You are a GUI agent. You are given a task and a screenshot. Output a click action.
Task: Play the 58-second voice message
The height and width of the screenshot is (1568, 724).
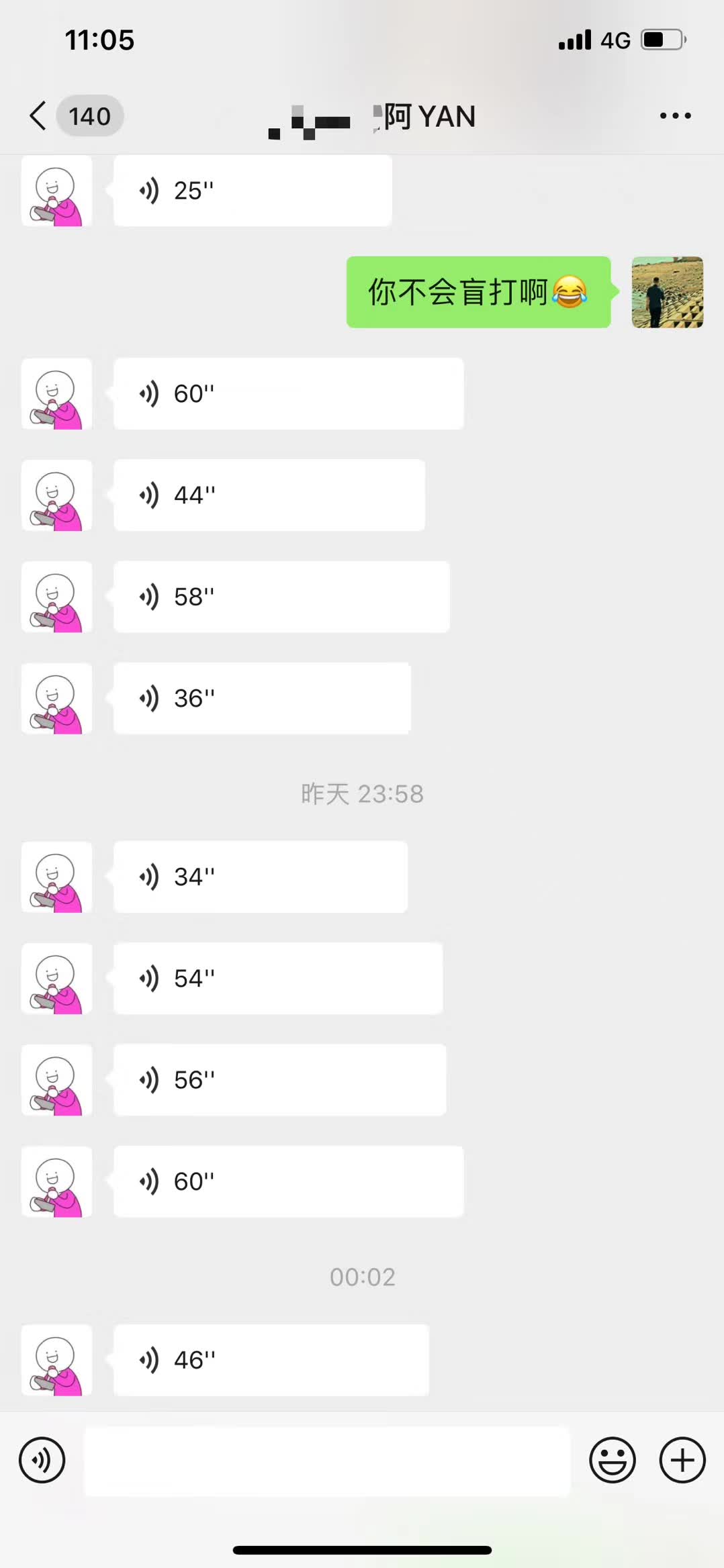281,597
